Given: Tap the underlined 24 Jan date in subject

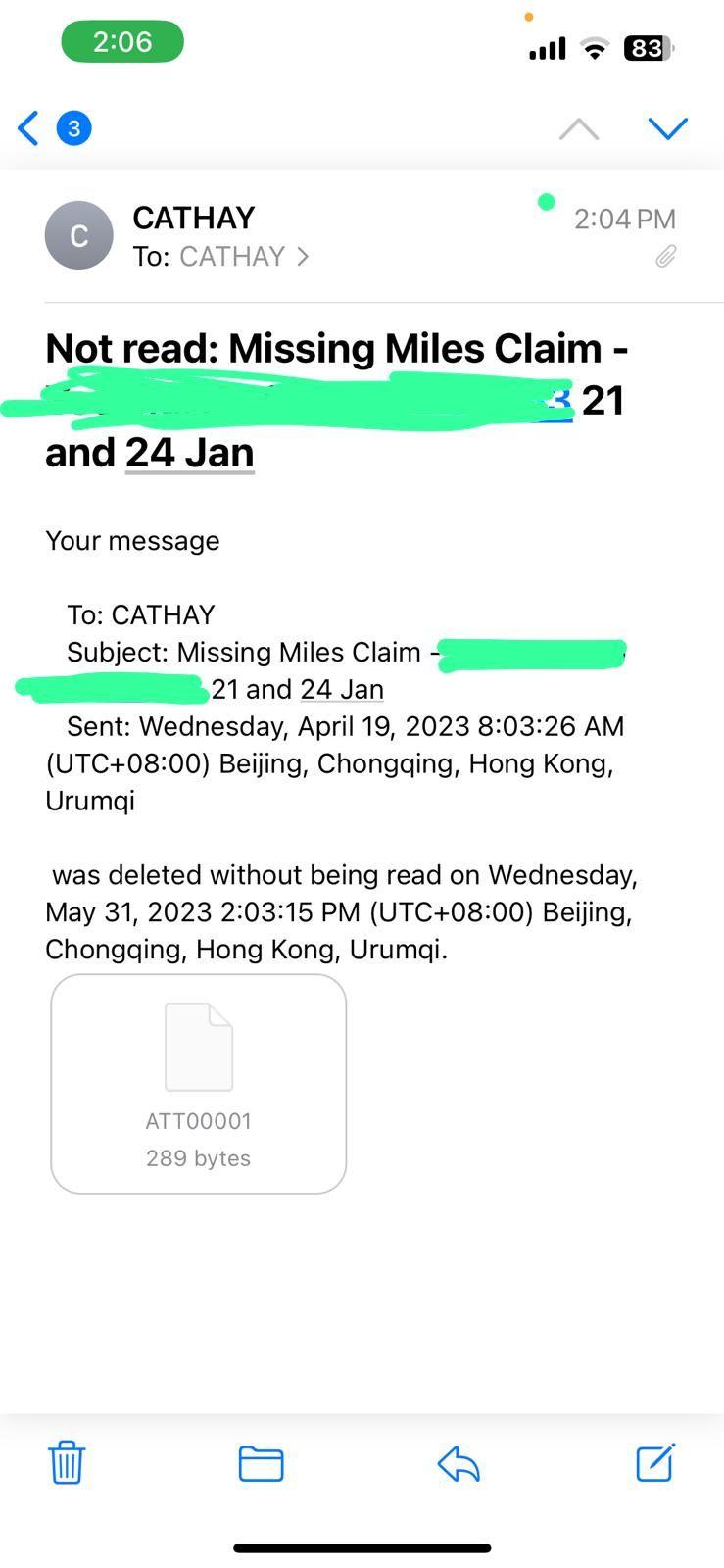Looking at the screenshot, I should click(x=189, y=453).
